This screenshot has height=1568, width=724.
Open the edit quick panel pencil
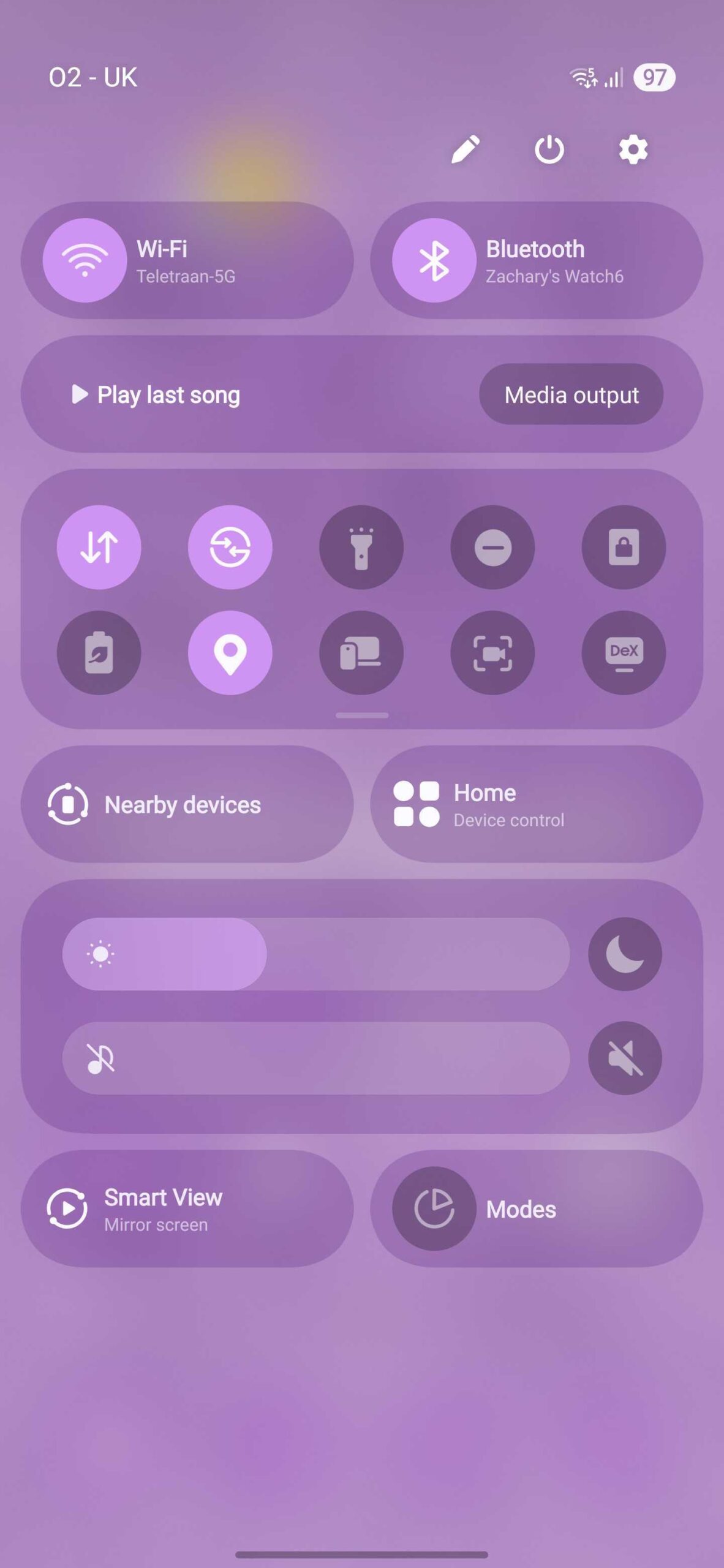[x=465, y=149]
